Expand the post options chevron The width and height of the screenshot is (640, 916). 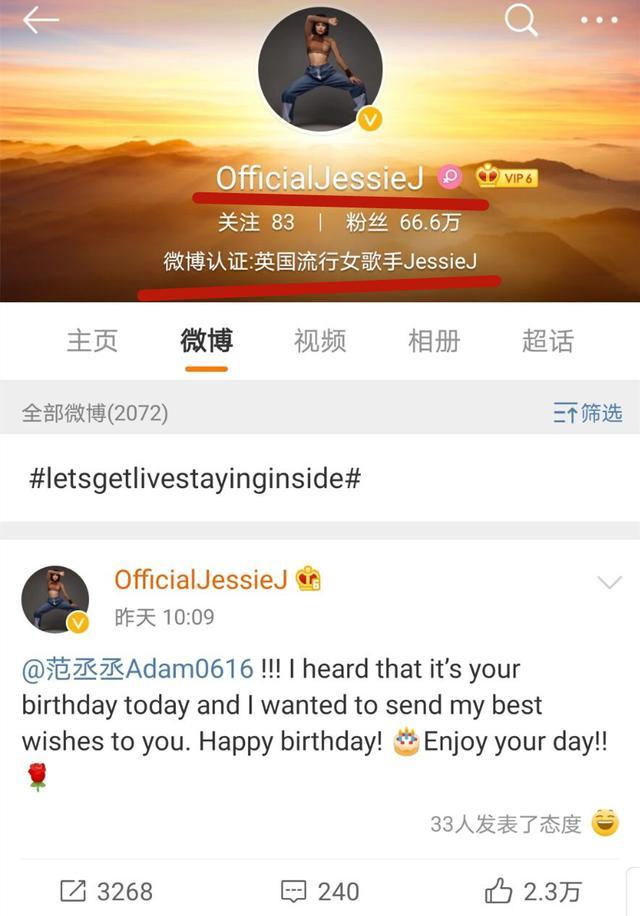pyautogui.click(x=608, y=582)
